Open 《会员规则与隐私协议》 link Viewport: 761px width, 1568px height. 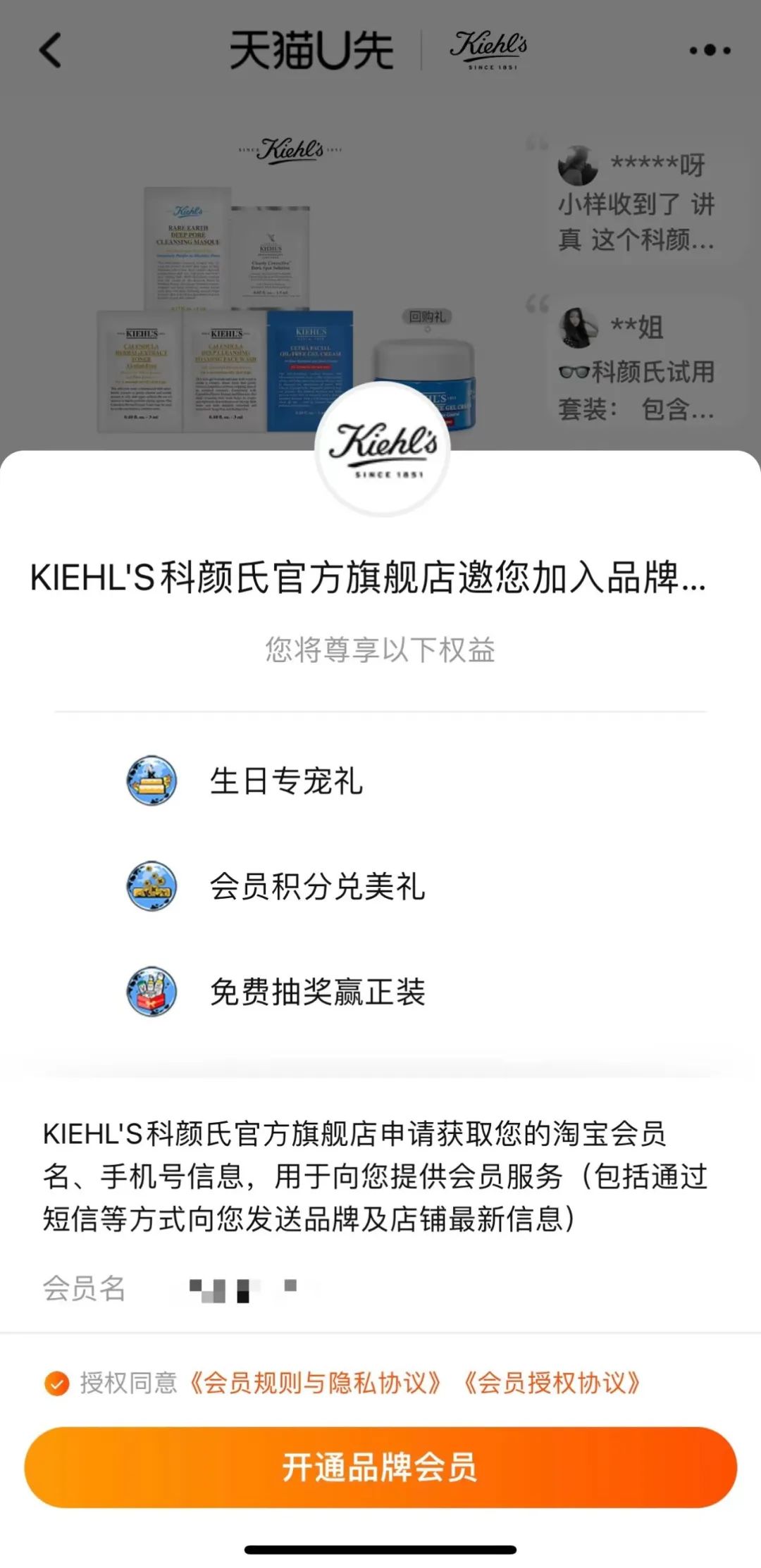(x=315, y=1383)
